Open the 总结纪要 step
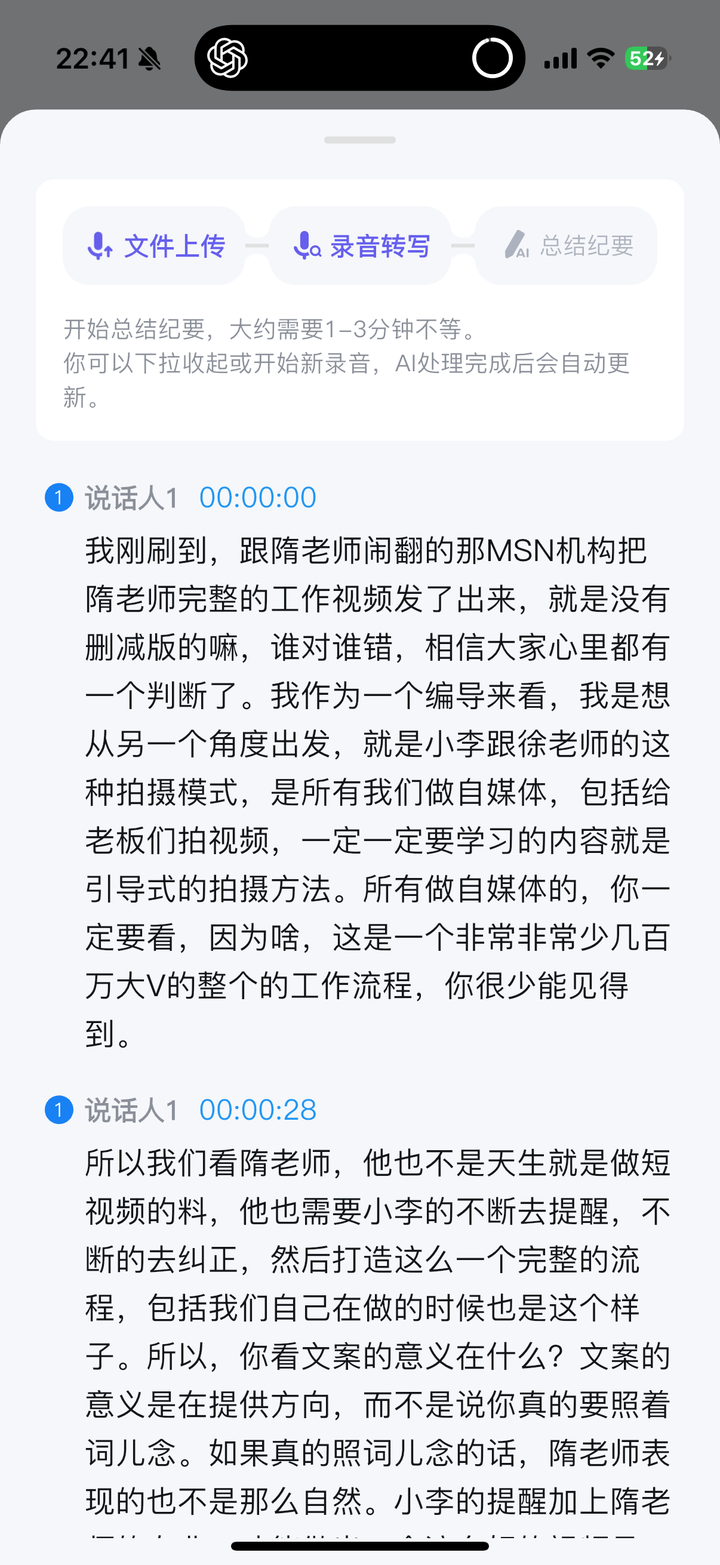The height and width of the screenshot is (1565, 720). pyautogui.click(x=566, y=246)
